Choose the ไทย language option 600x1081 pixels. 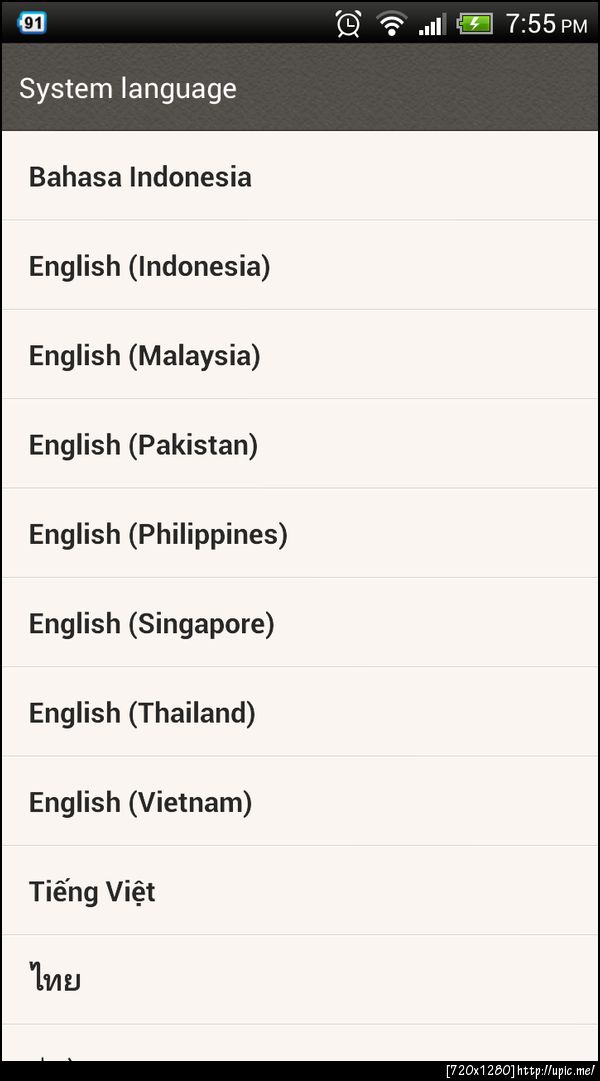pos(55,980)
